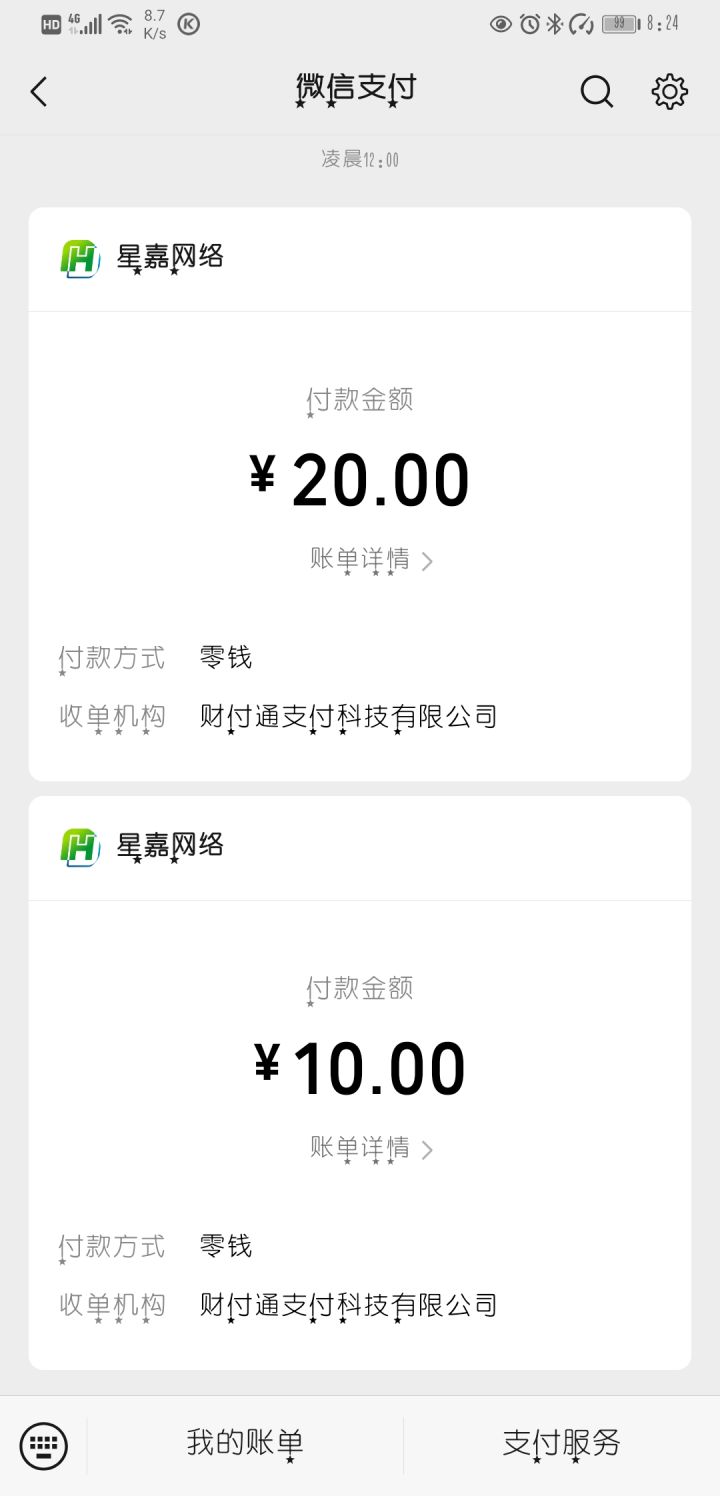Switch to keyboard input mode
Image resolution: width=720 pixels, height=1496 pixels.
pyautogui.click(x=44, y=1445)
